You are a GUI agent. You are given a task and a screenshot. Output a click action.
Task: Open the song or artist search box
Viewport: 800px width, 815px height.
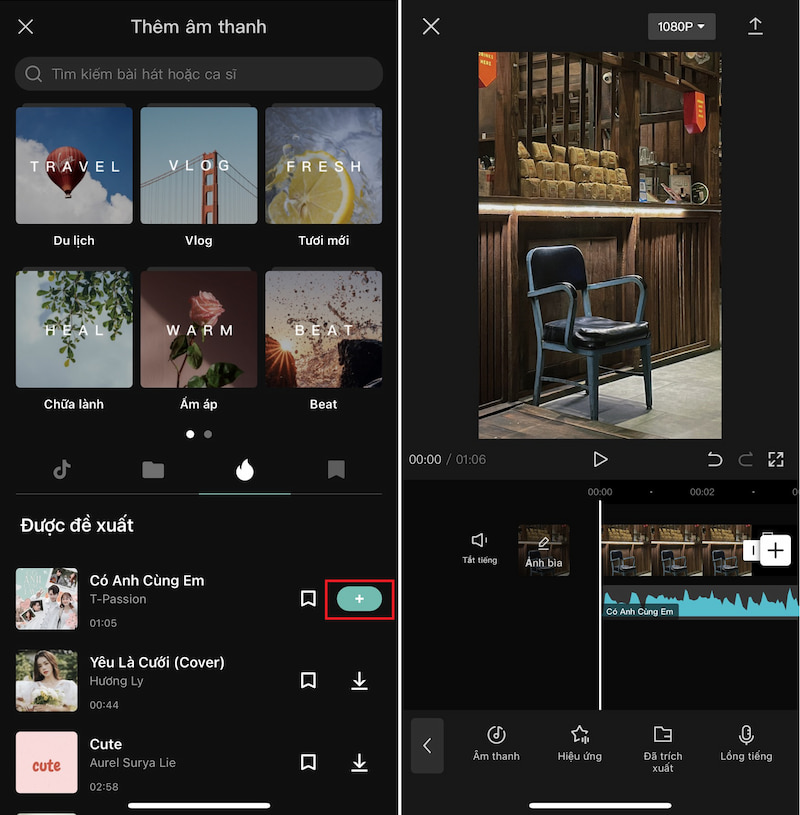click(x=199, y=74)
